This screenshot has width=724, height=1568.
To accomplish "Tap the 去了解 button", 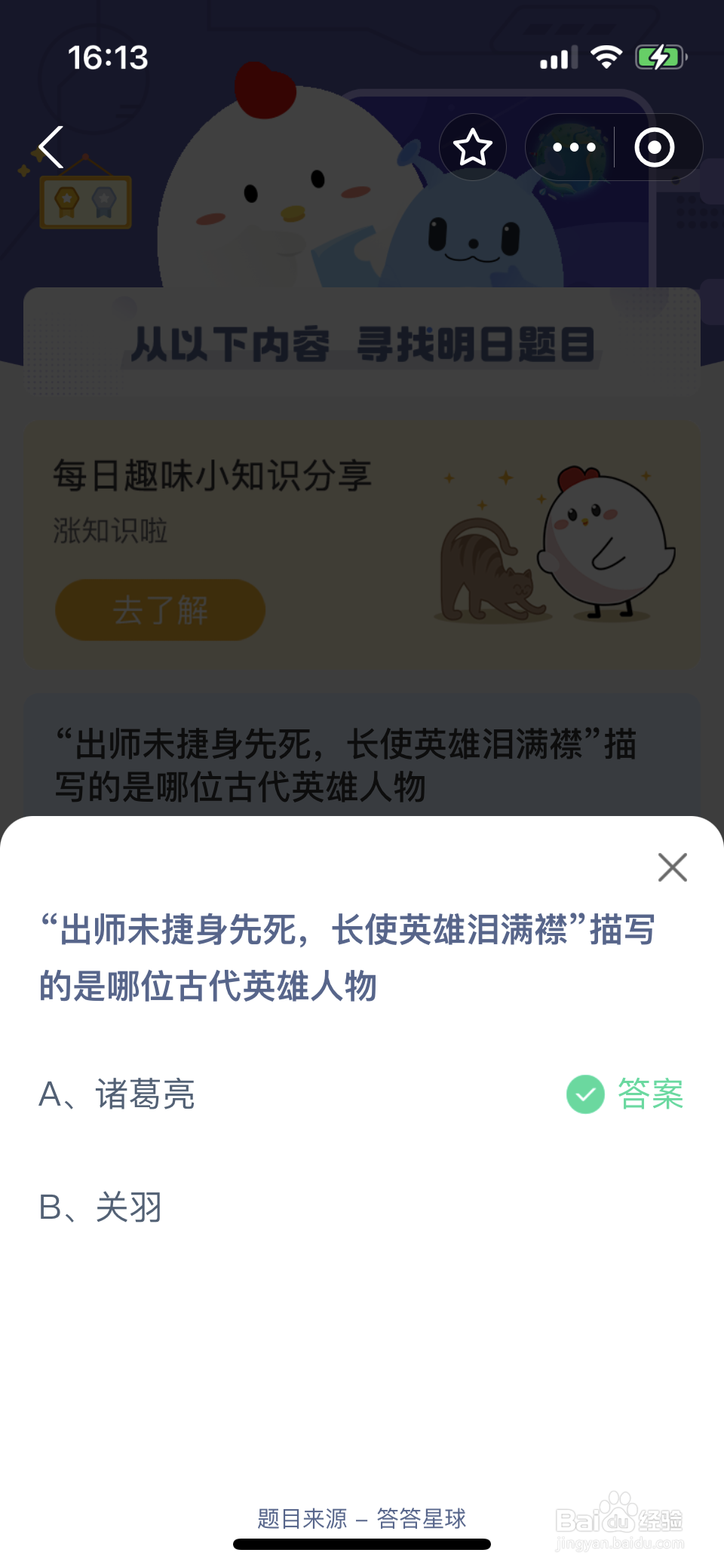I will (x=159, y=610).
